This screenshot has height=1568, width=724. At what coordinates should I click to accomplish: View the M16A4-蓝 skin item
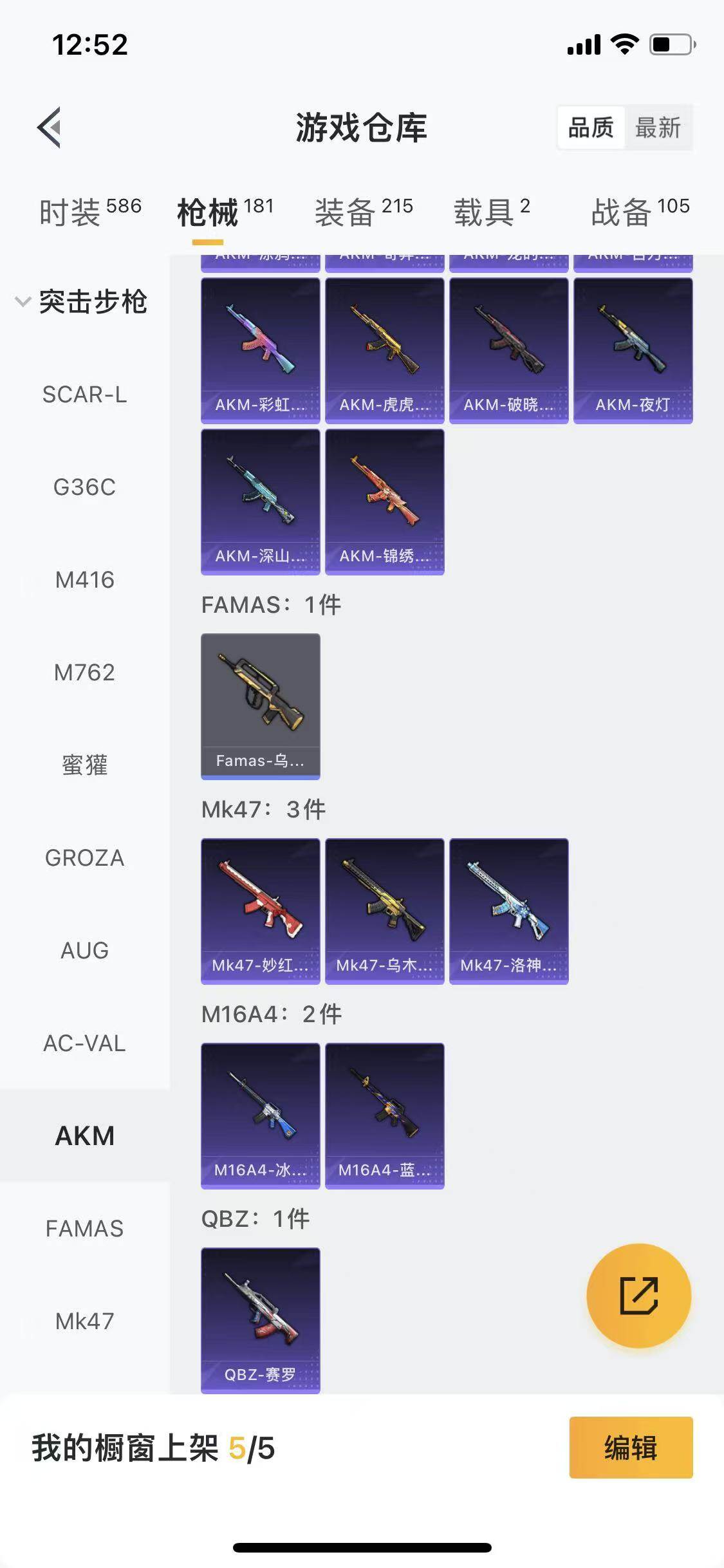384,1115
